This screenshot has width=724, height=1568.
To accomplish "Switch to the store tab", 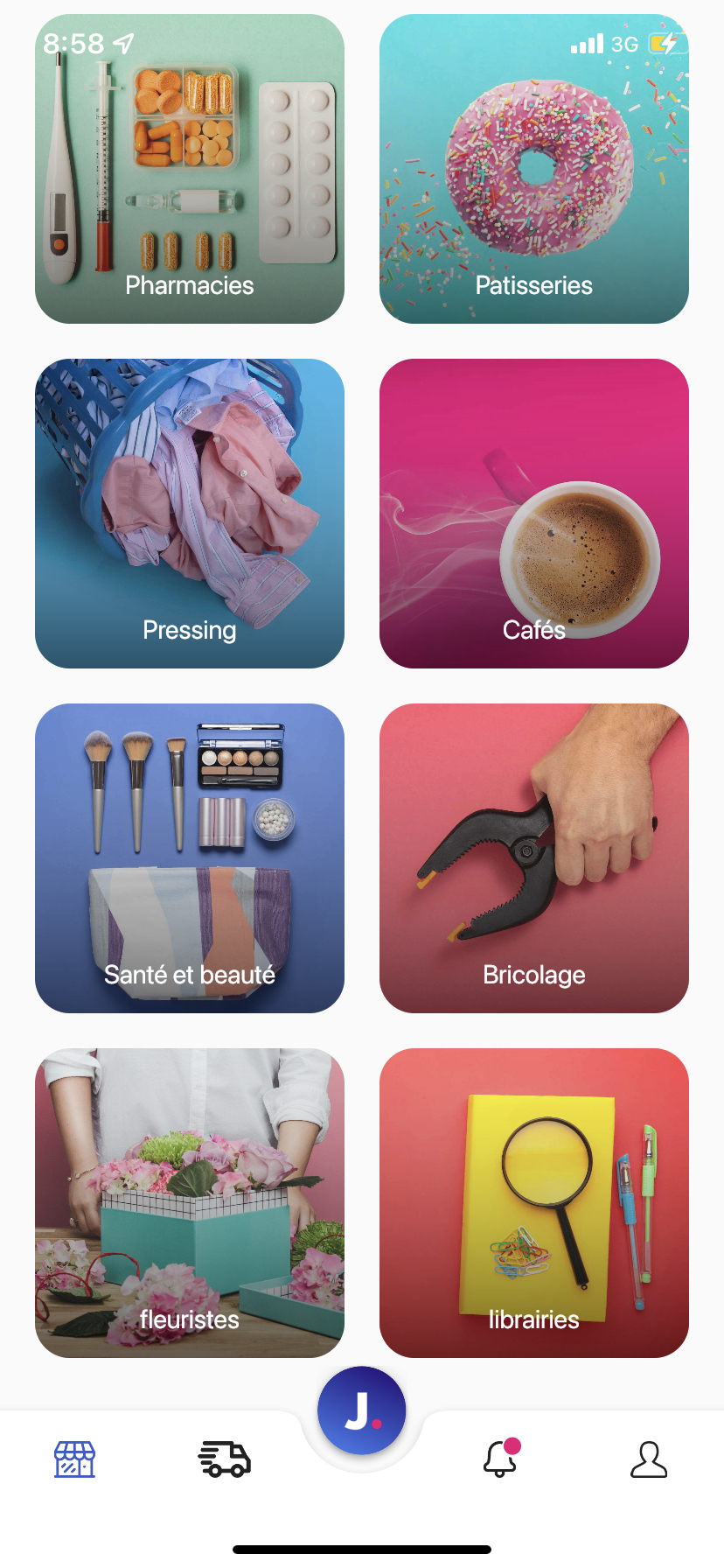I will [x=75, y=1459].
